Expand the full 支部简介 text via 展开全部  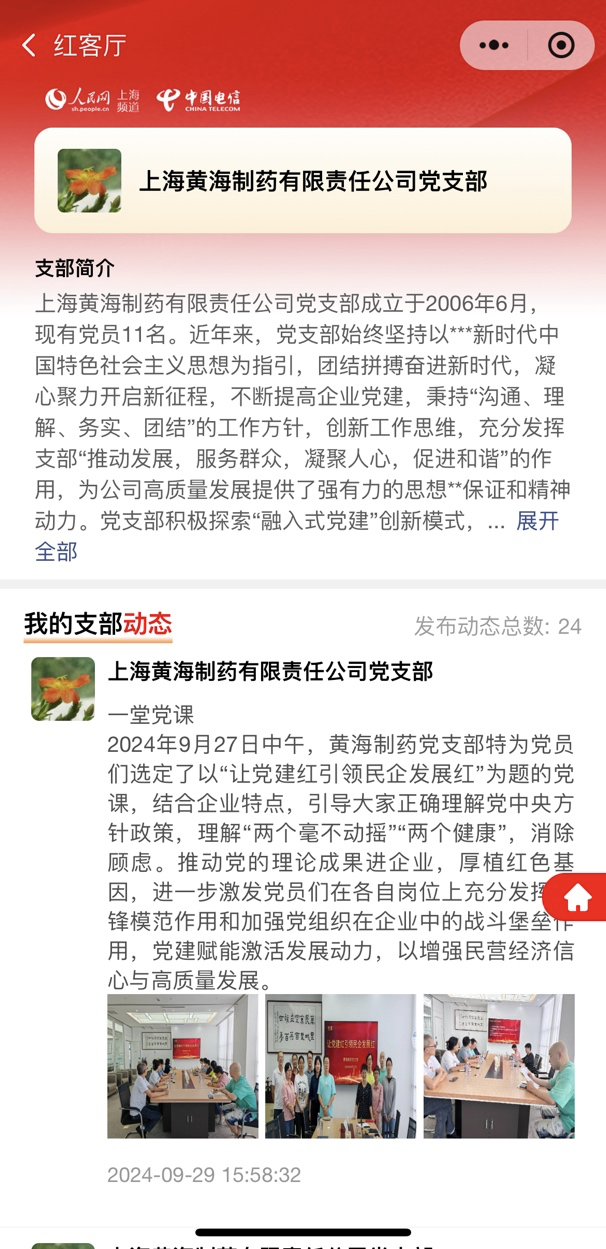pos(537,521)
